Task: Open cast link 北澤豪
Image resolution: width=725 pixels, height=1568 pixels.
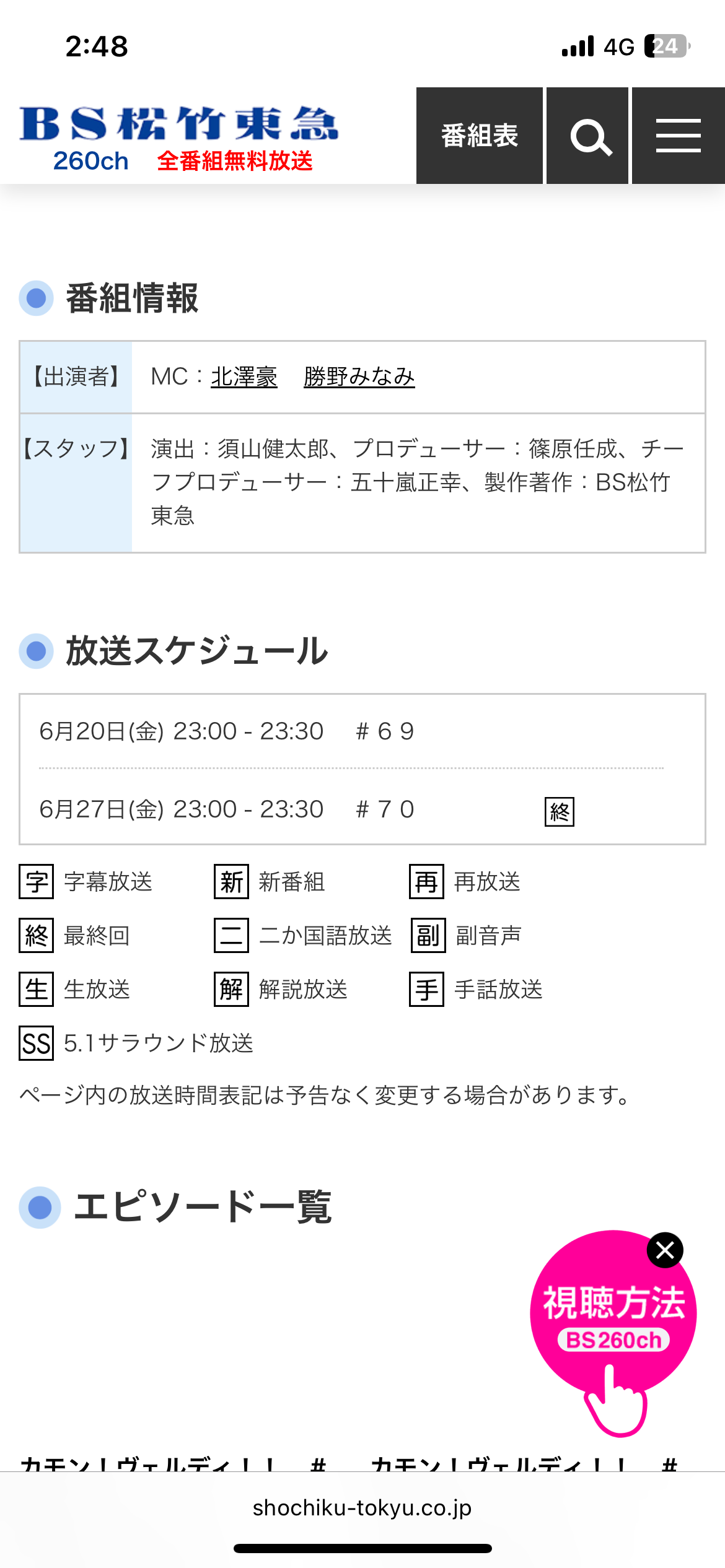Action: (x=244, y=377)
